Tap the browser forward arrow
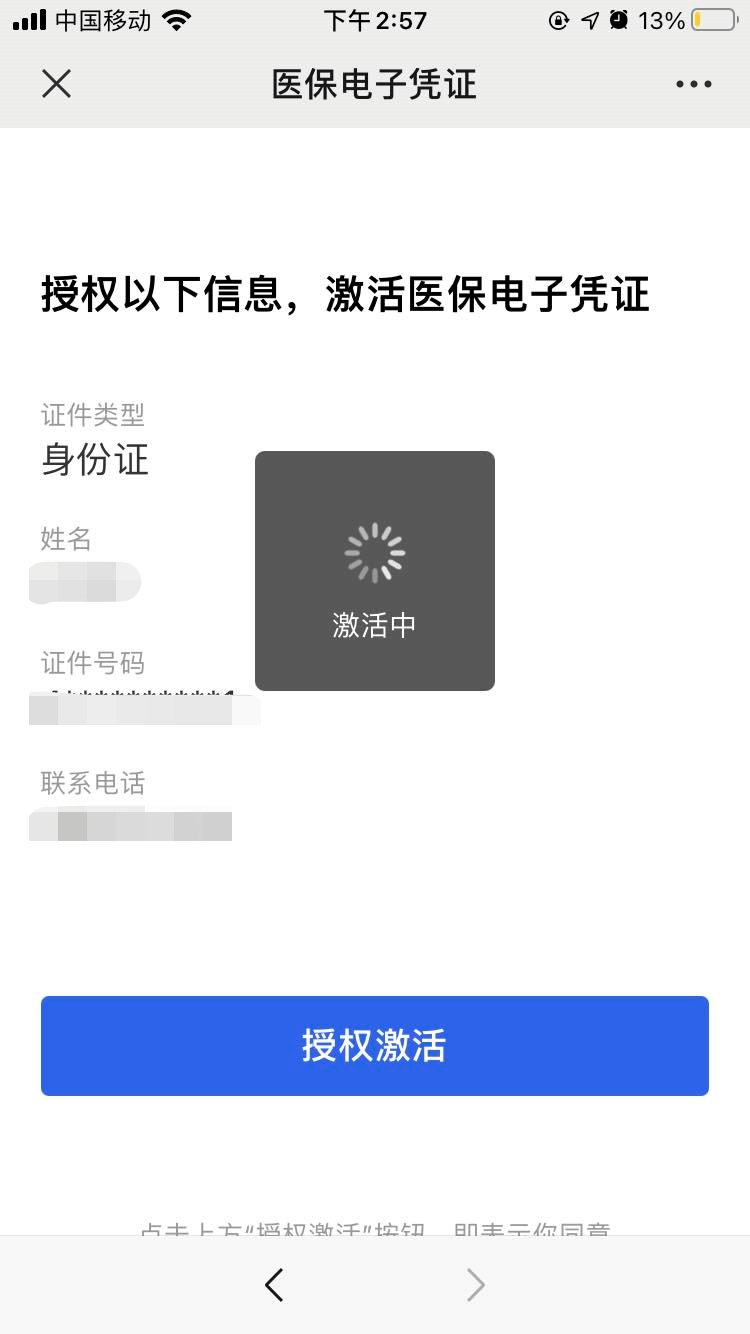The height and width of the screenshot is (1334, 750). click(476, 1285)
